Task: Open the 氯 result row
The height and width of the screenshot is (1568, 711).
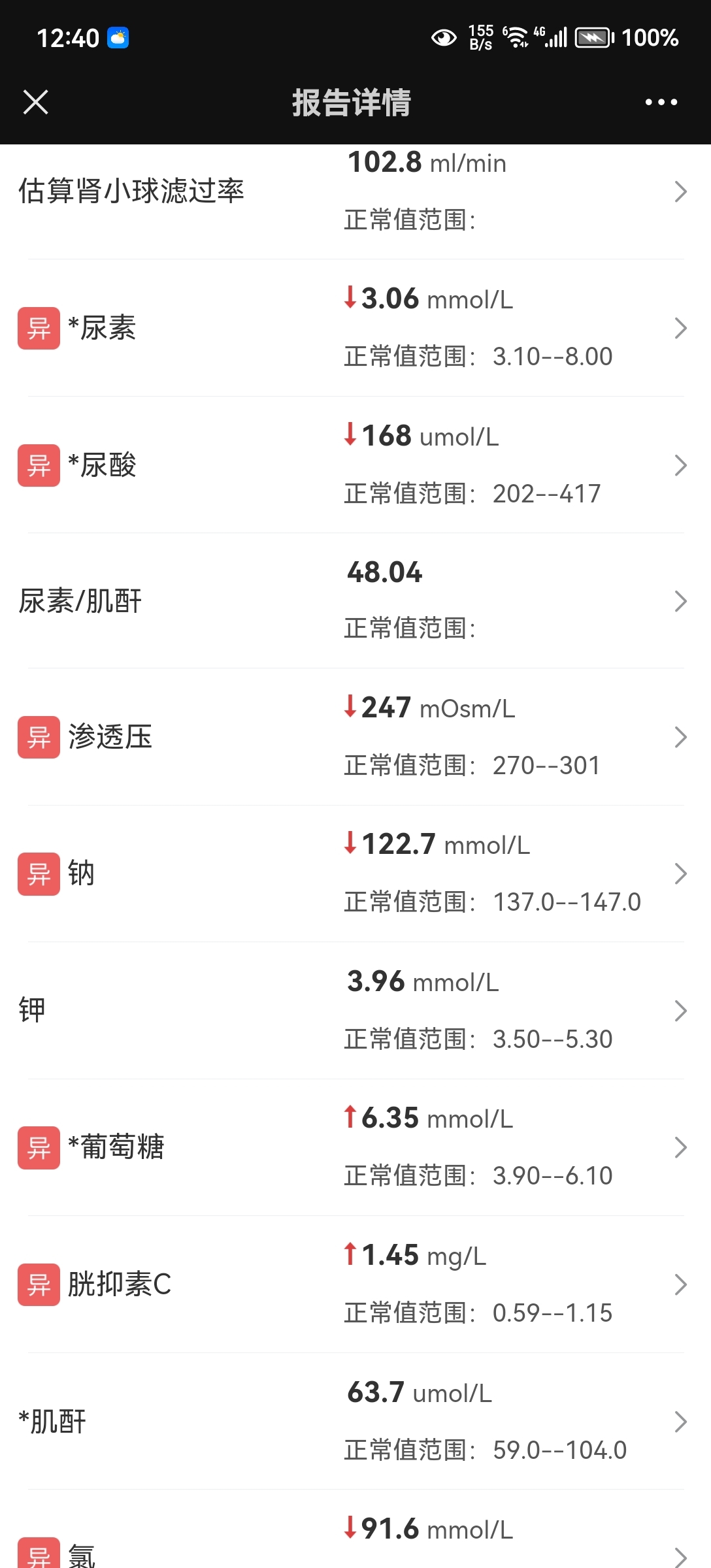Action: (355, 1530)
